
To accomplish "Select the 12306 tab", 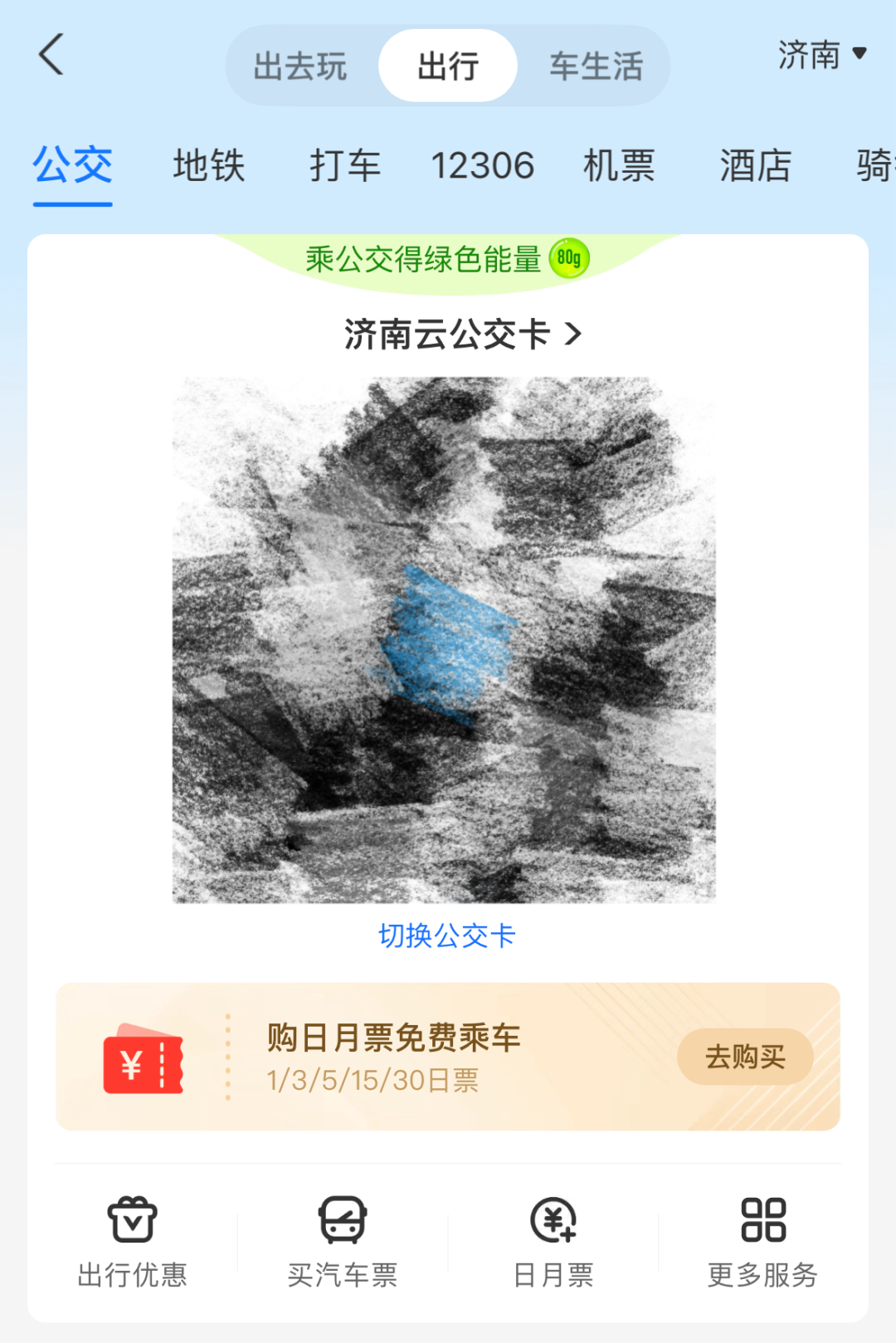I will tap(482, 165).
